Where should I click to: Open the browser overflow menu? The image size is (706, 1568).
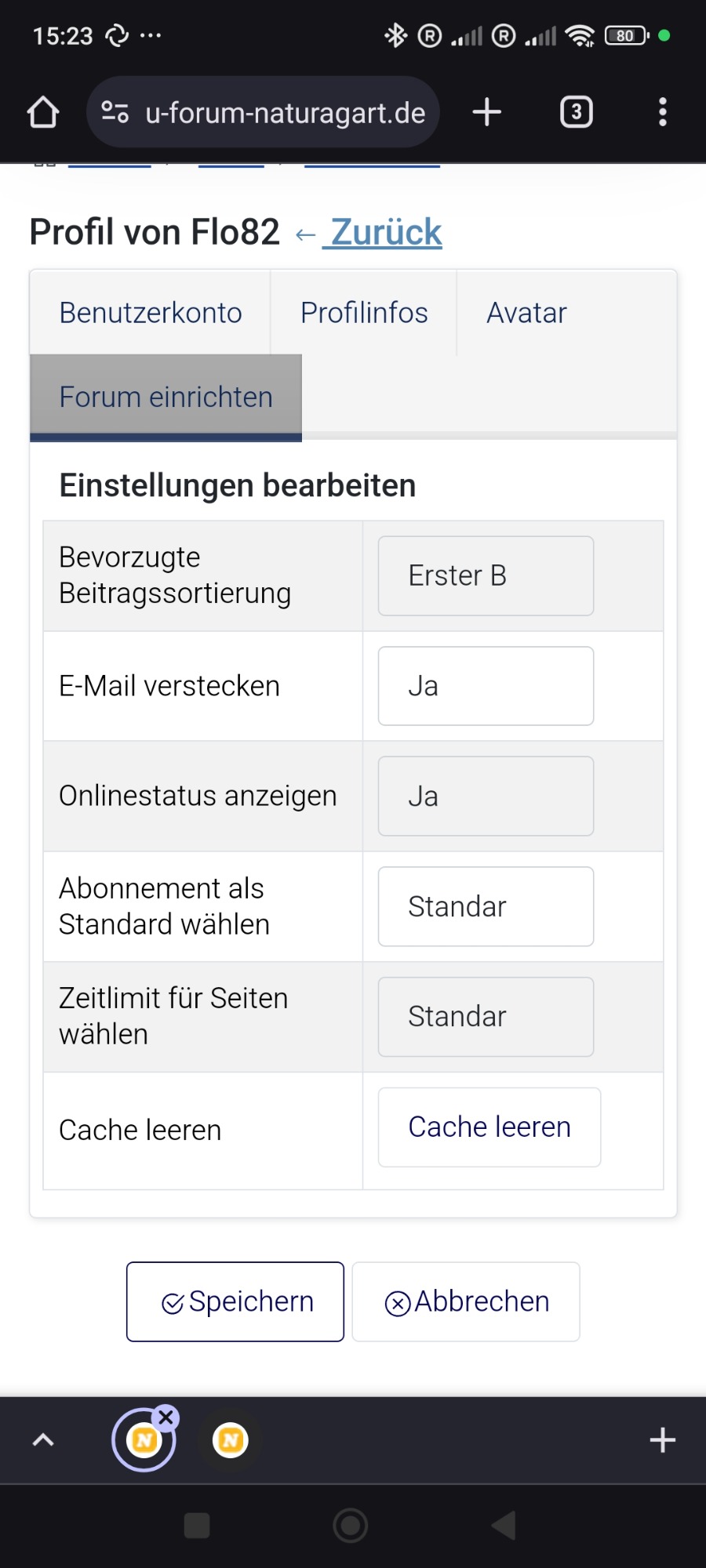pos(663,112)
